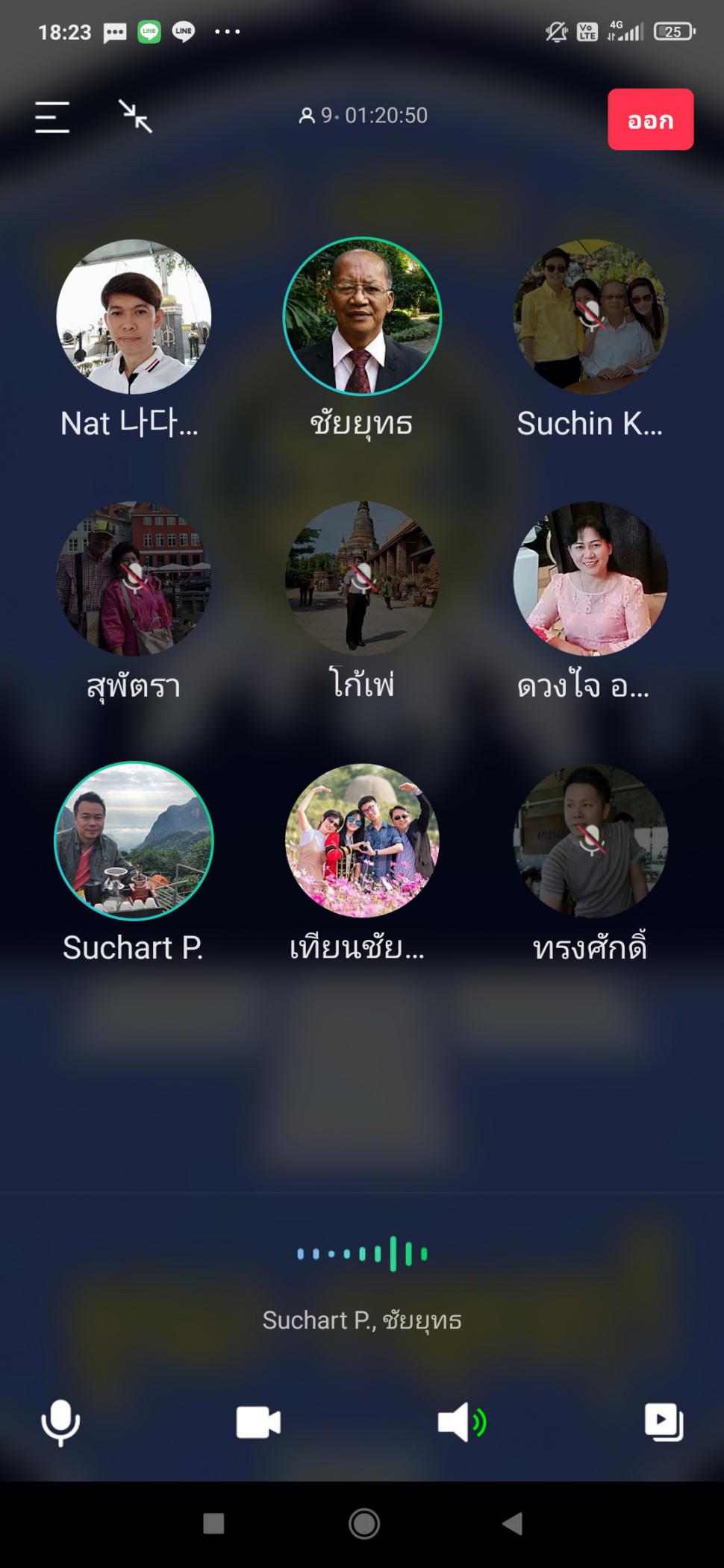Minimize the group call window
The image size is (724, 1568).
[x=136, y=117]
